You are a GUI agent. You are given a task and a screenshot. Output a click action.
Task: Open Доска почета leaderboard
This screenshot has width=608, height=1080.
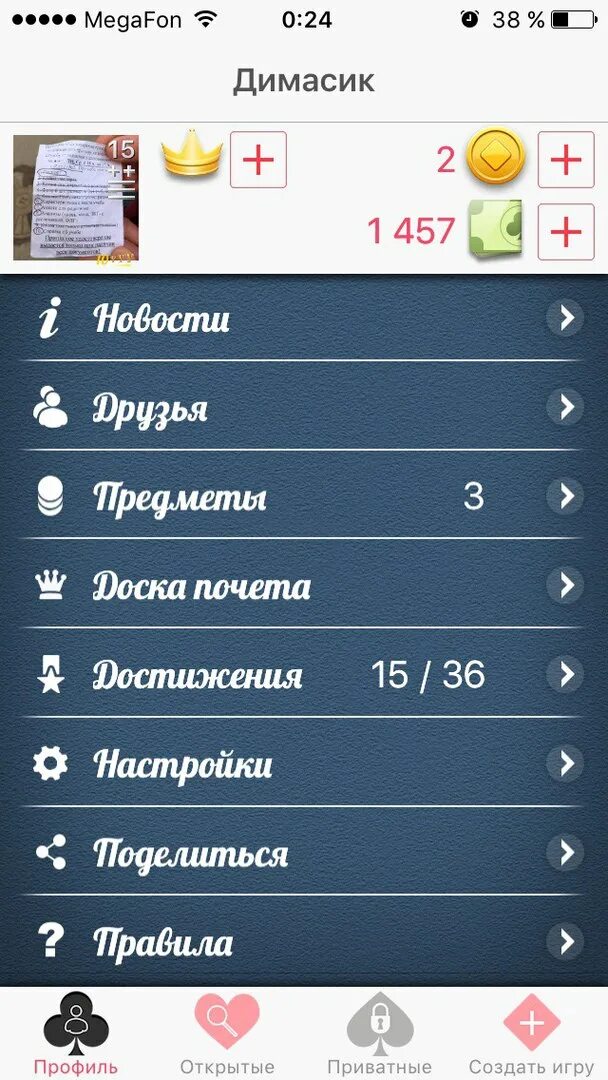click(300, 585)
